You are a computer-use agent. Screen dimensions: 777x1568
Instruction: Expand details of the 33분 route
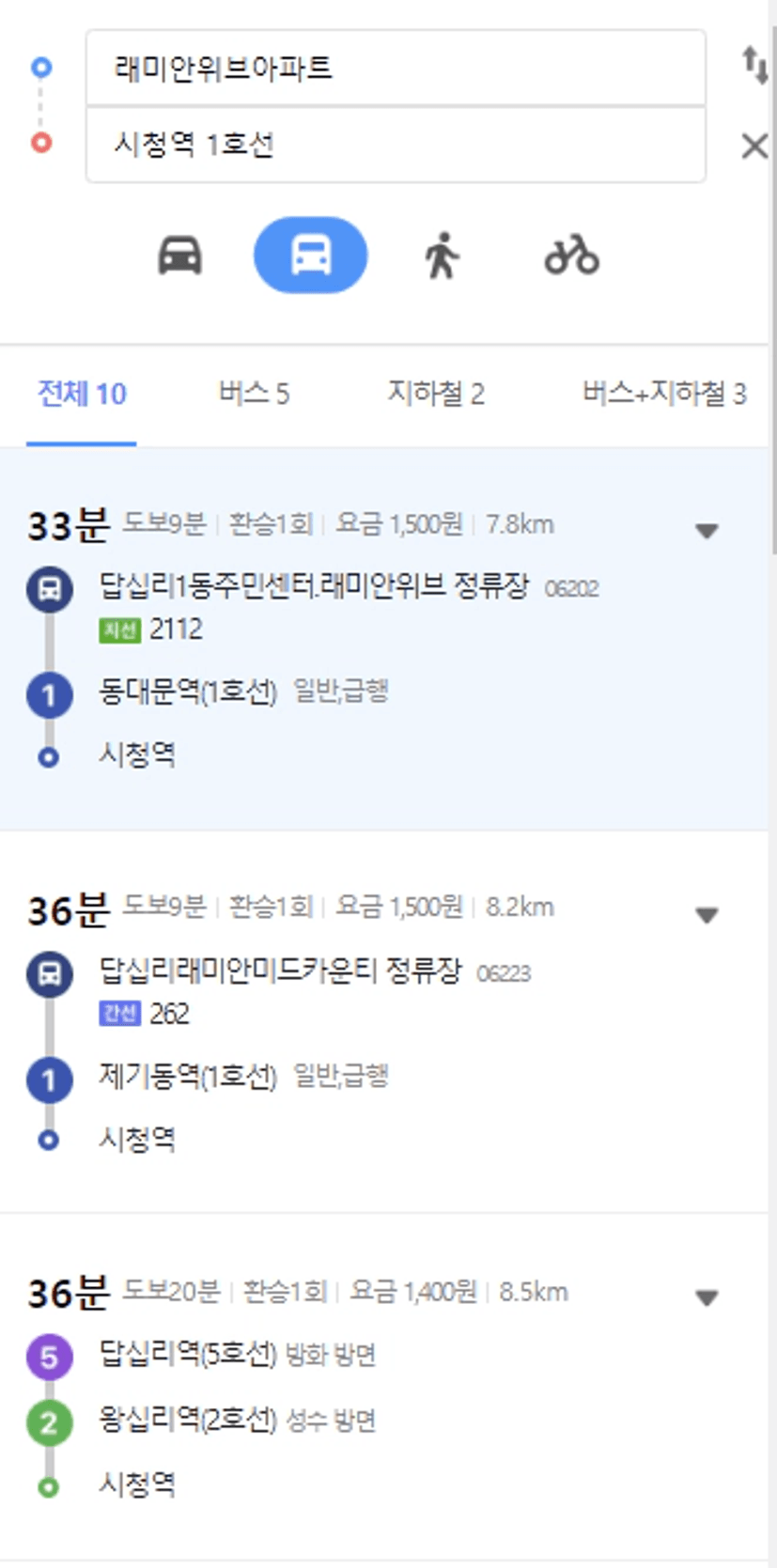[707, 531]
